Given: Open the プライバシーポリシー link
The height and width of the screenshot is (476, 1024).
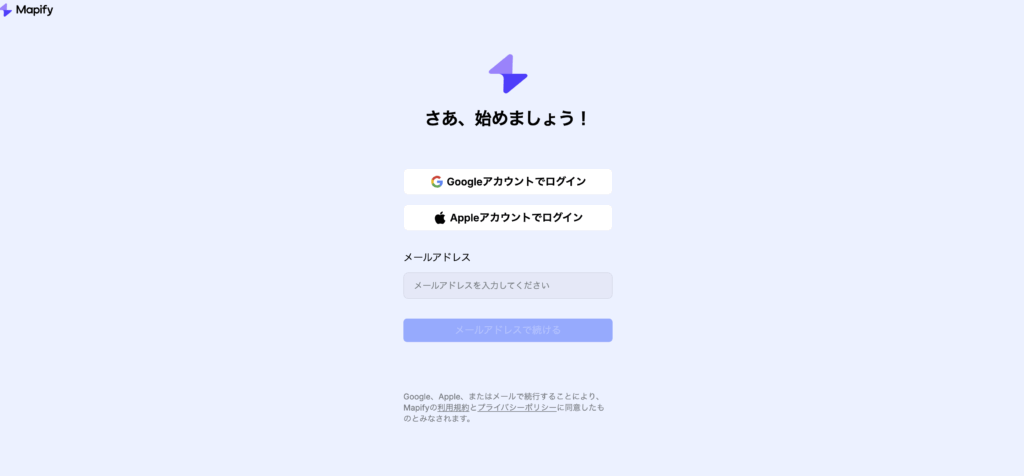Looking at the screenshot, I should [517, 407].
